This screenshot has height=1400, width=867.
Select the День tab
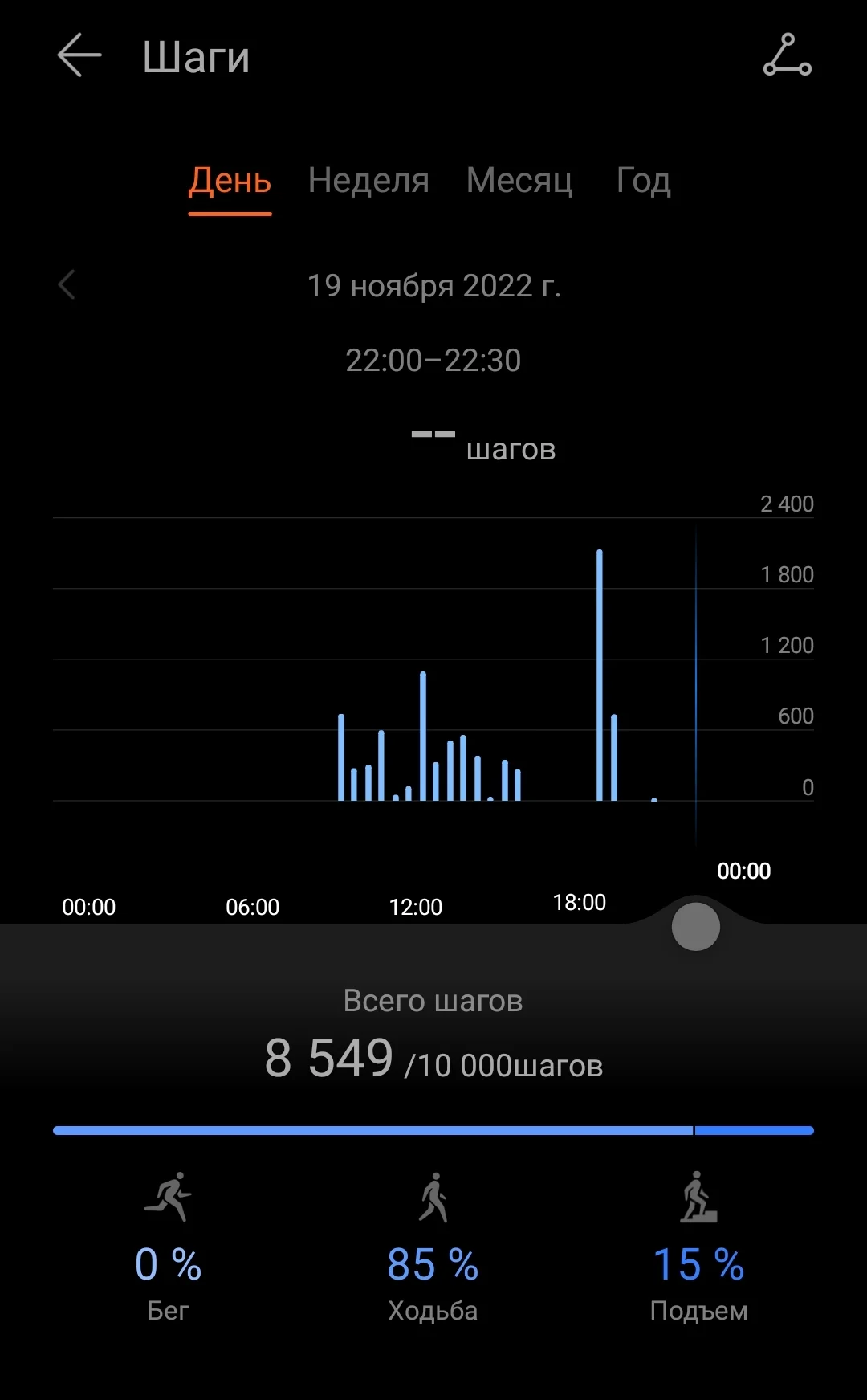(x=230, y=181)
